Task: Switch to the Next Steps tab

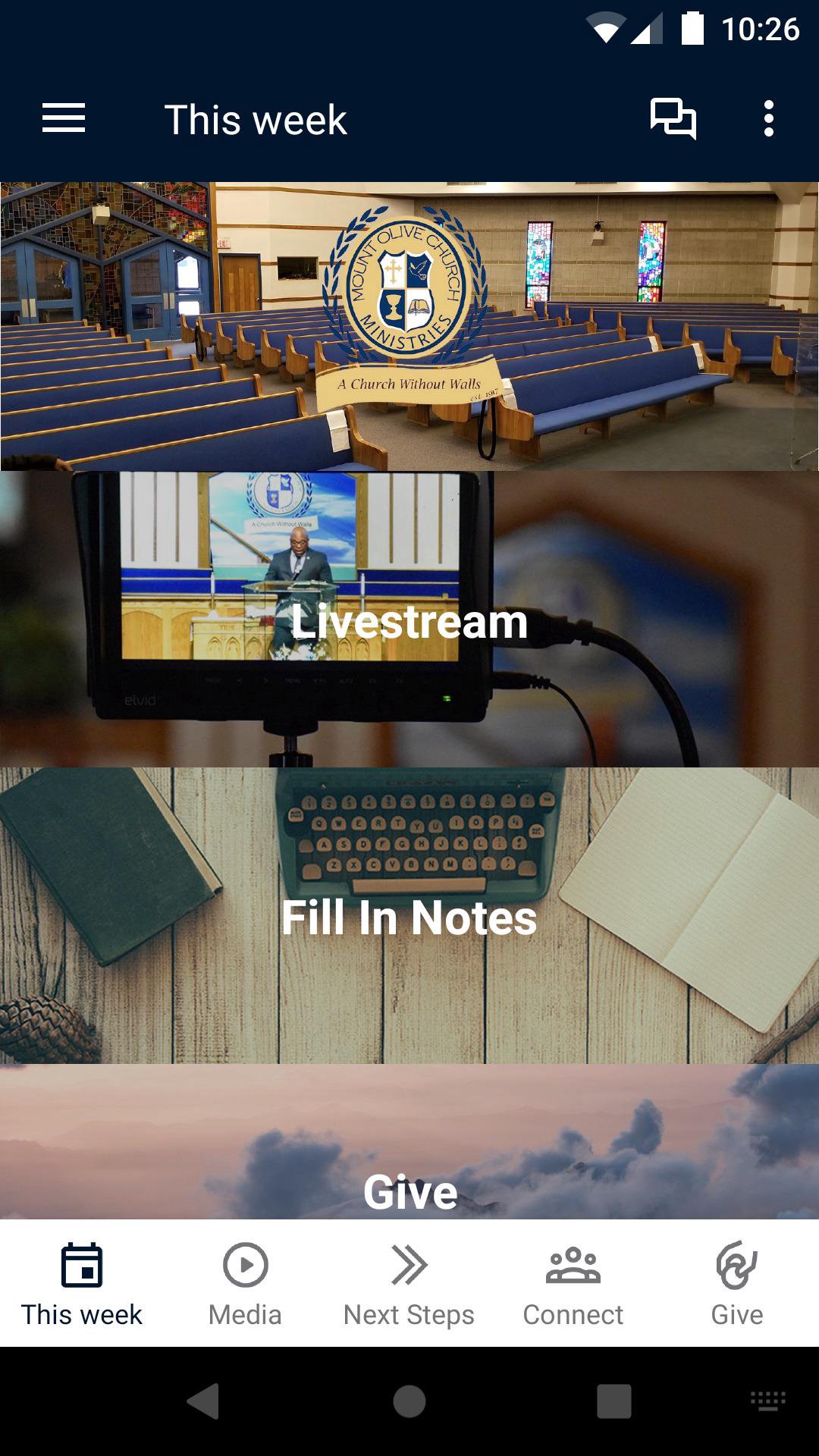Action: 409,1284
